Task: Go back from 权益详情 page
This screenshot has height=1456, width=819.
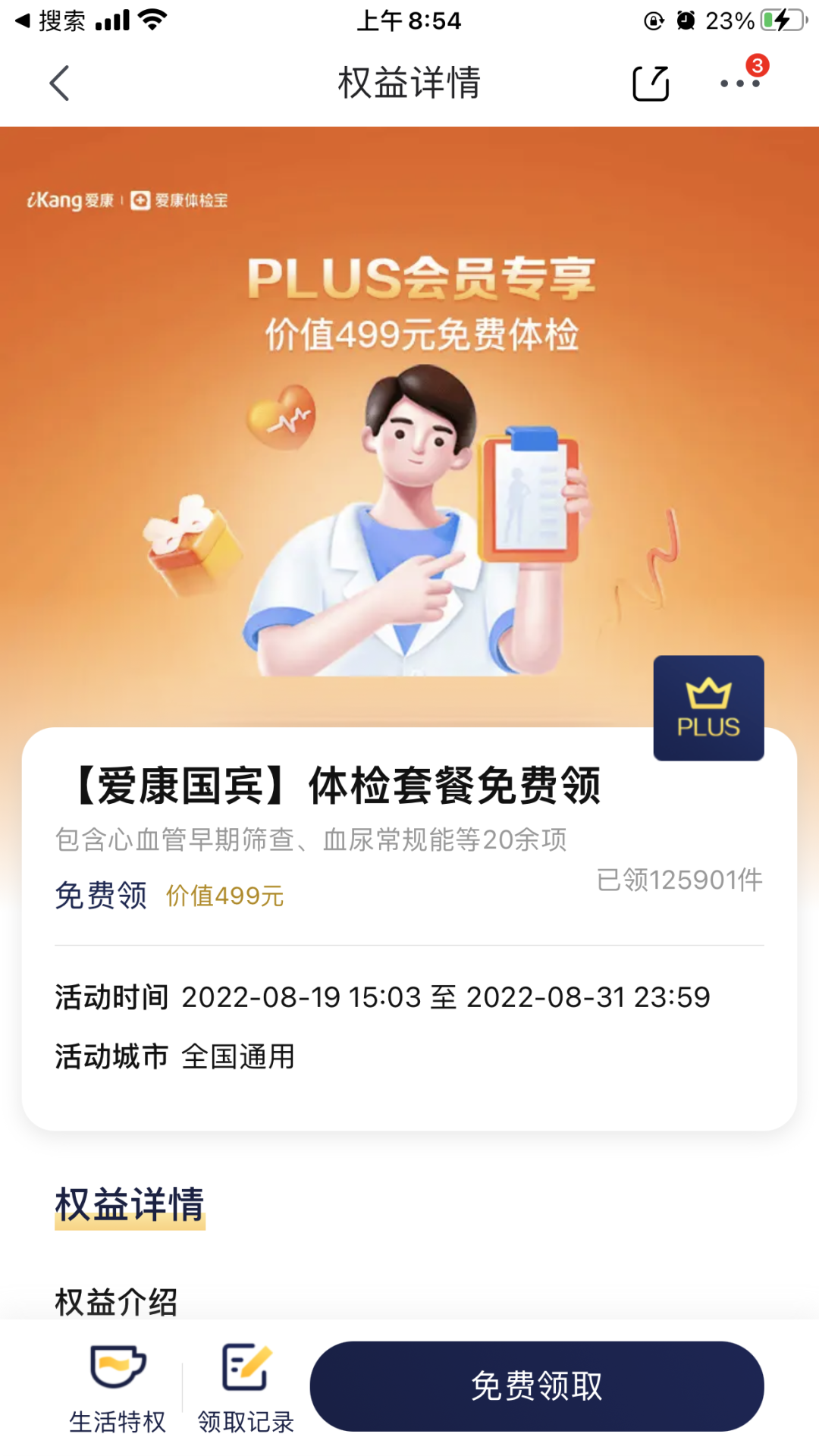Action: coord(59,83)
